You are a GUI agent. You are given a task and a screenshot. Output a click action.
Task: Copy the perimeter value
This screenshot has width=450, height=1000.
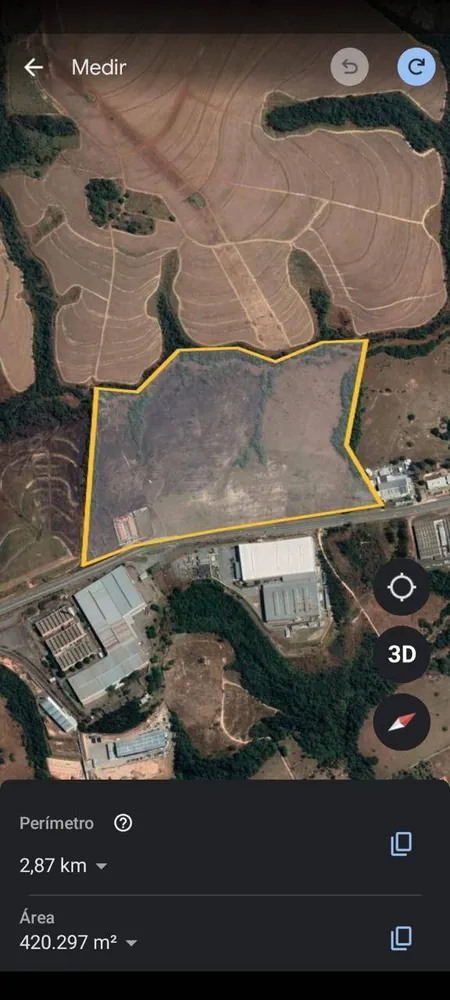tap(401, 844)
